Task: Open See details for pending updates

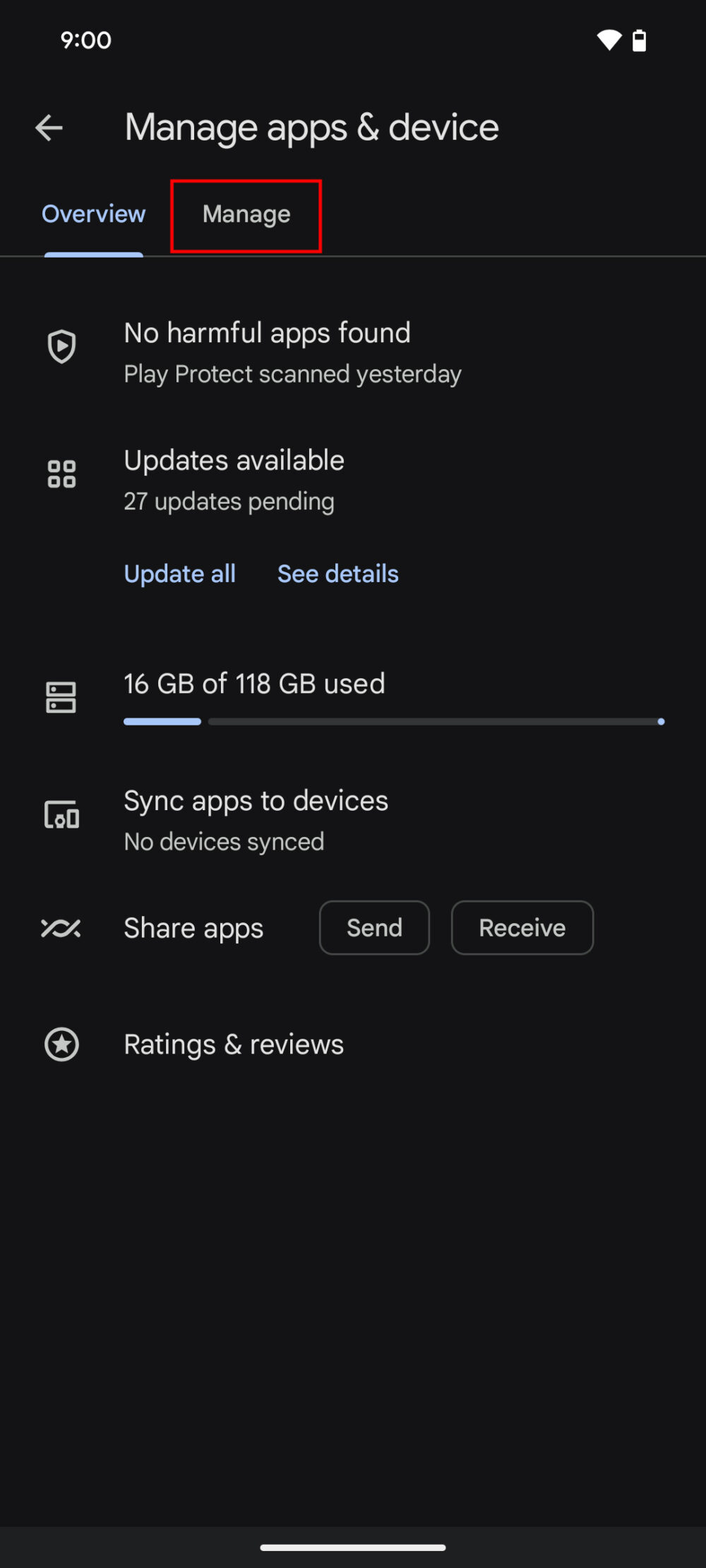Action: (337, 574)
